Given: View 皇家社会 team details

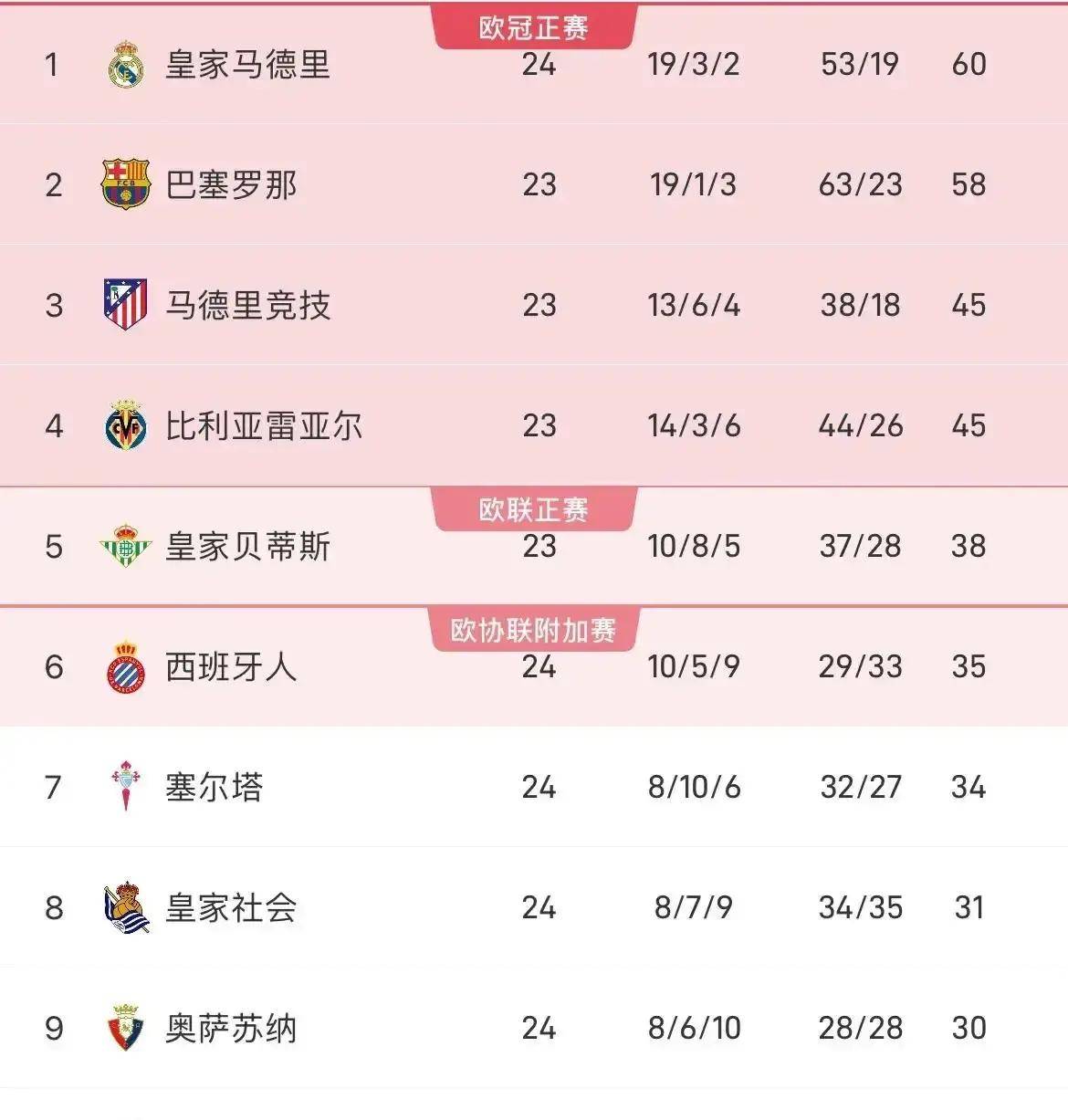Looking at the screenshot, I should [x=231, y=908].
